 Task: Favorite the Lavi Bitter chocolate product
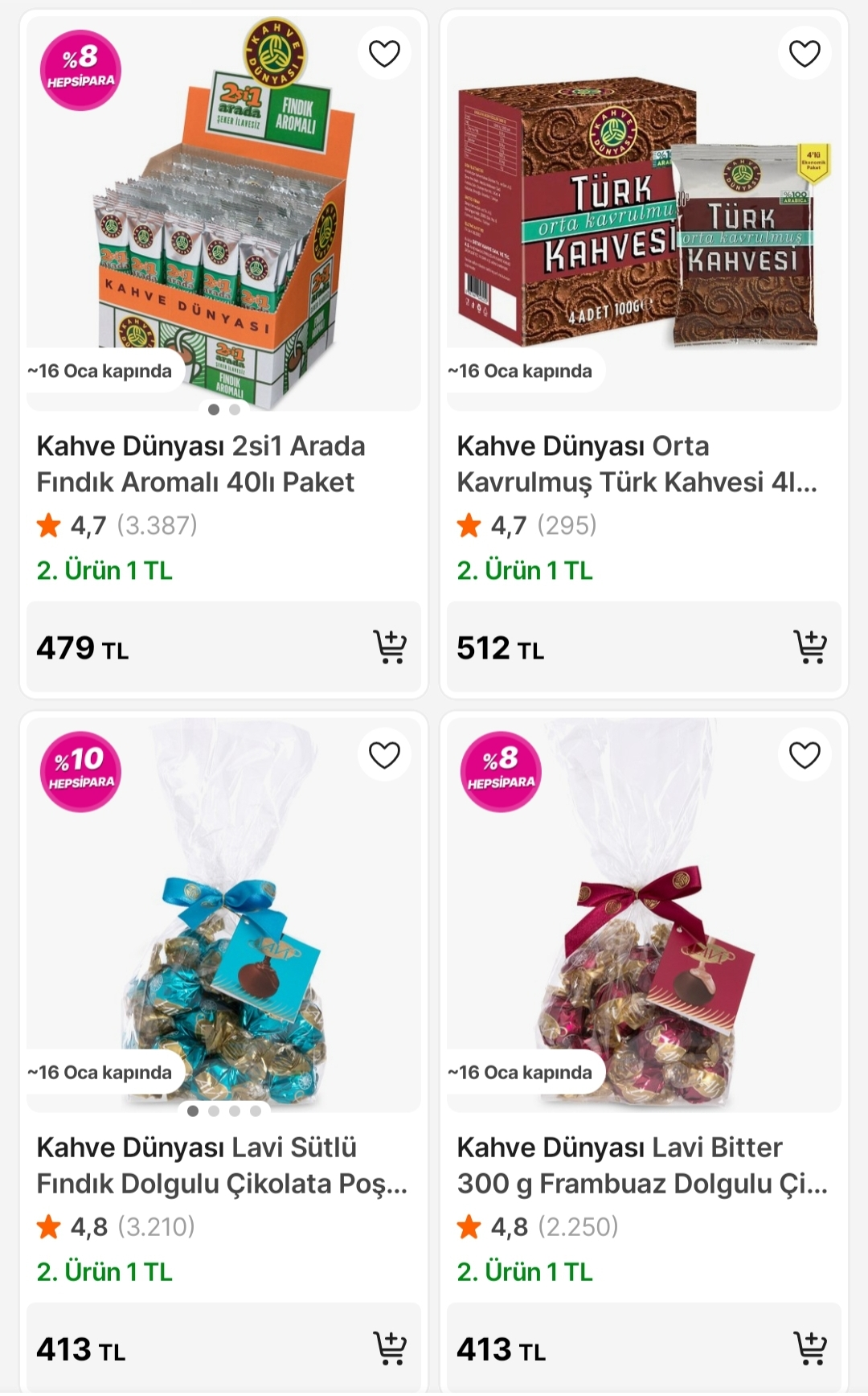[x=804, y=756]
